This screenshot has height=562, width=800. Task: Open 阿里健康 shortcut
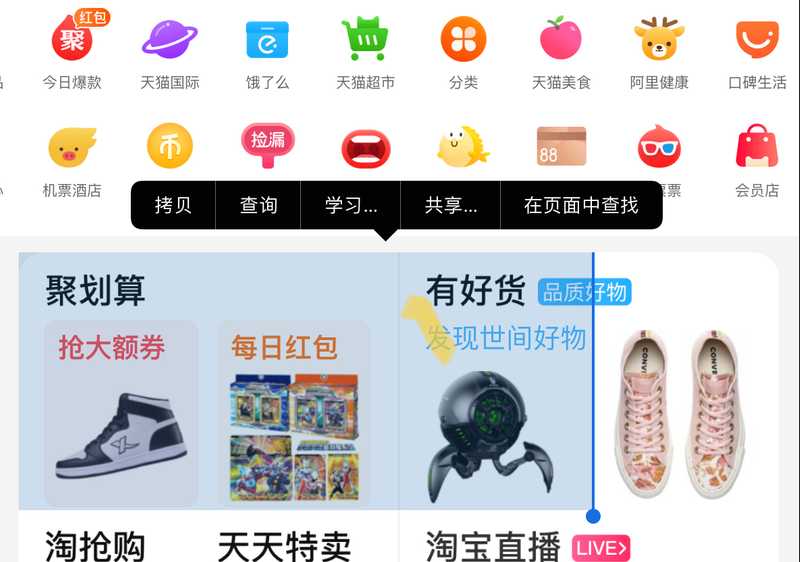(659, 42)
